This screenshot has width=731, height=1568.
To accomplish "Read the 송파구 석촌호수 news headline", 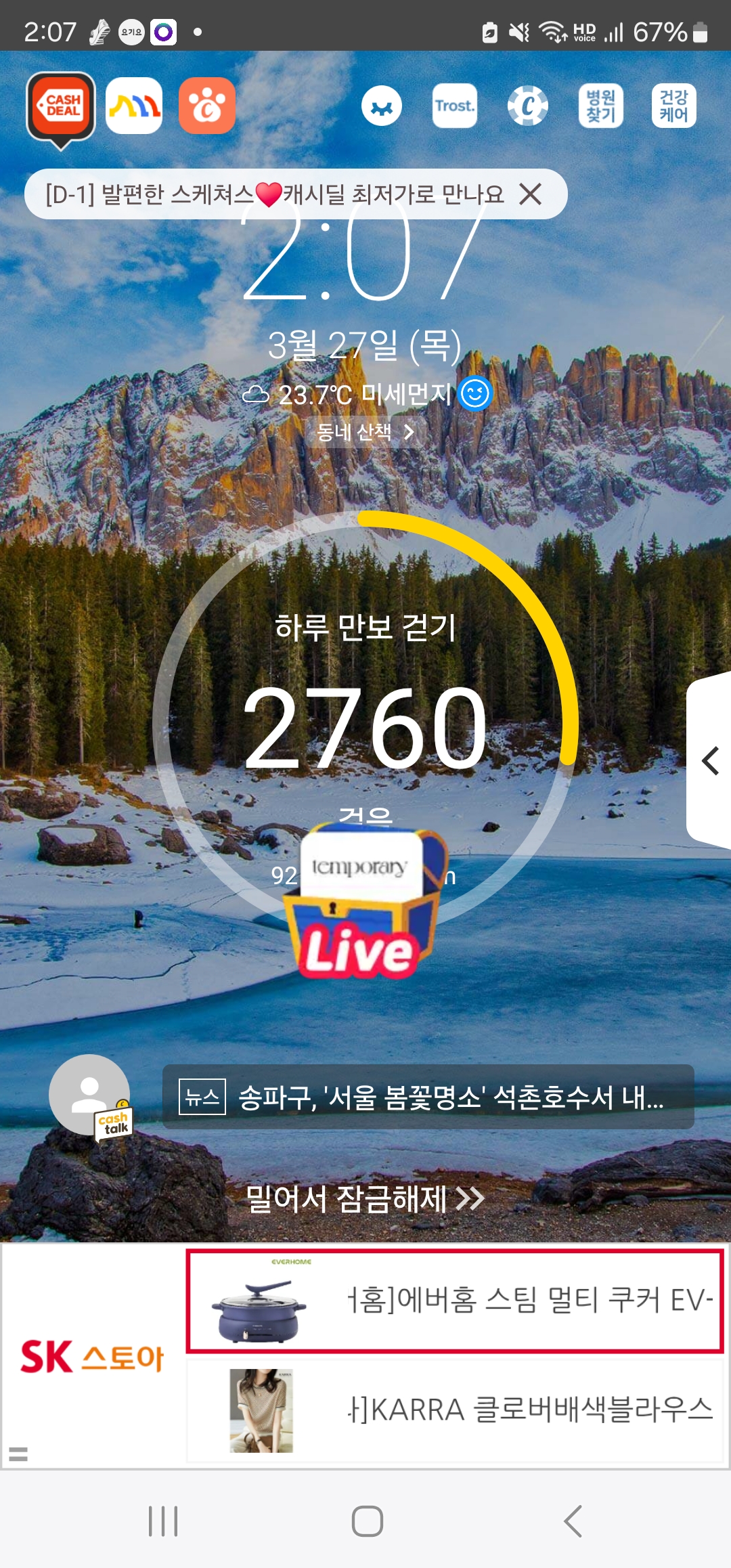I will coord(428,1097).
